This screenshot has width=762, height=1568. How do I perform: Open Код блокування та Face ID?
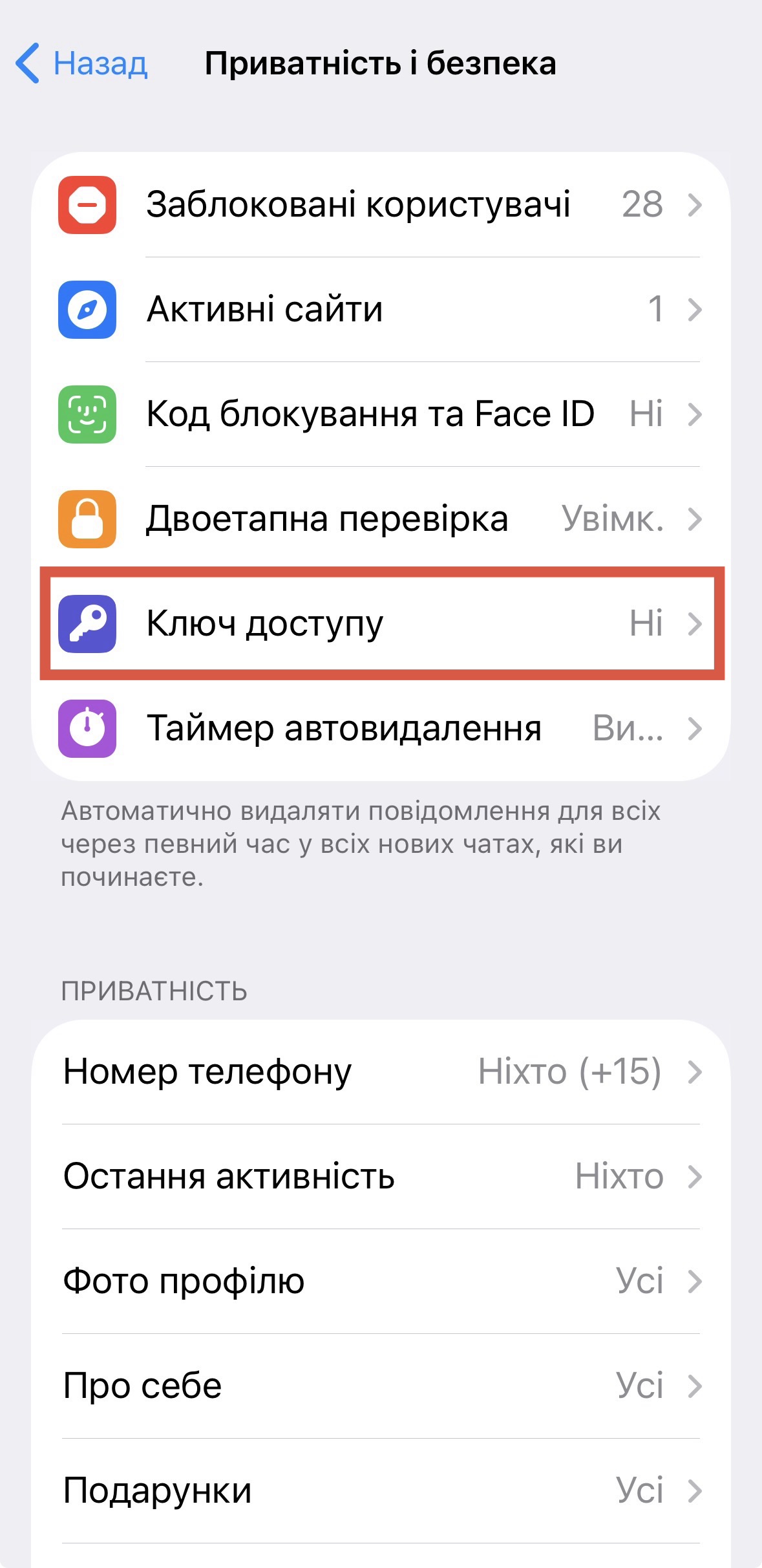point(380,414)
